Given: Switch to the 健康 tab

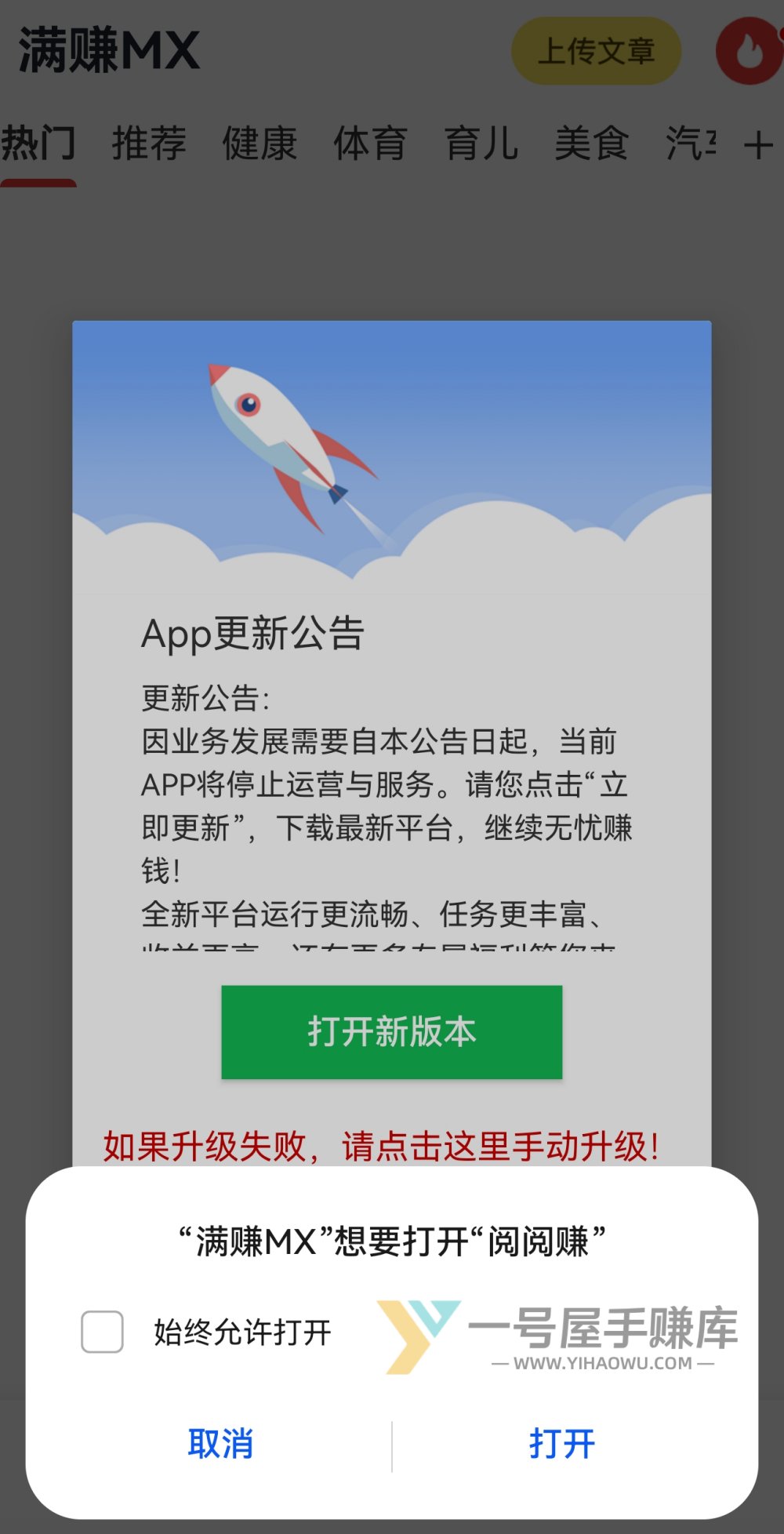Looking at the screenshot, I should 260,144.
